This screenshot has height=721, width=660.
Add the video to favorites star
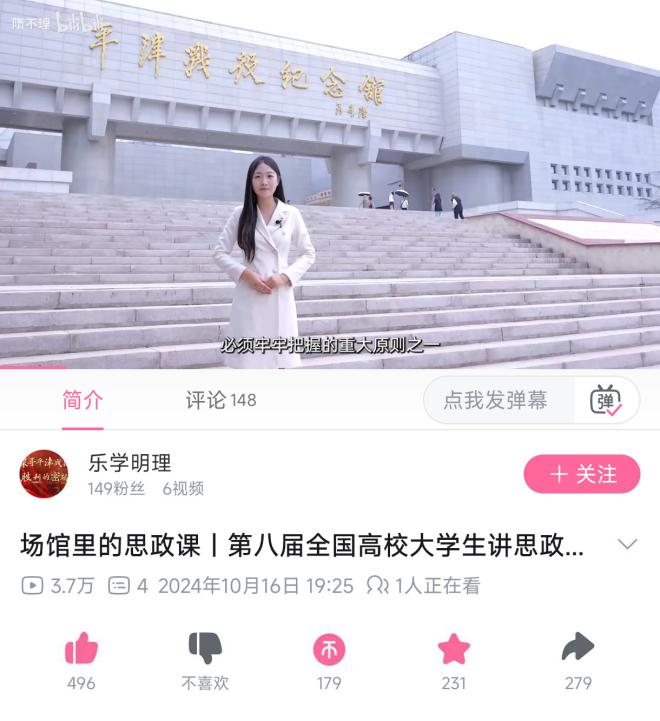(454, 649)
